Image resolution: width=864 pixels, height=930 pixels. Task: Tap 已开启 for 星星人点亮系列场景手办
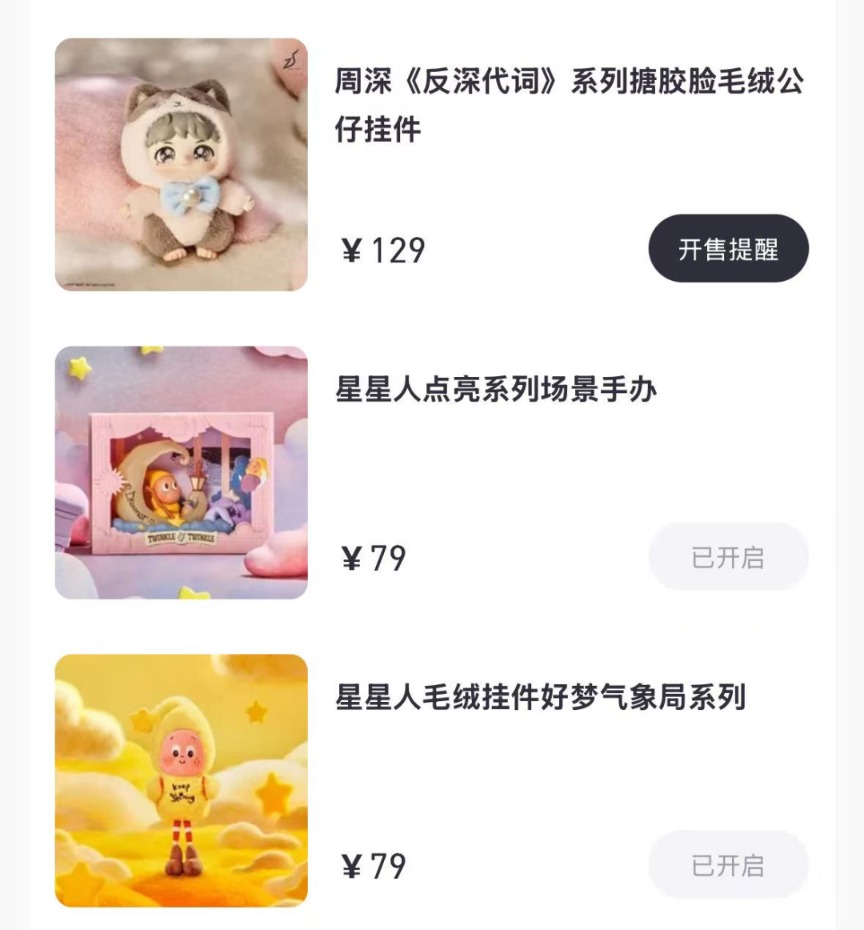pyautogui.click(x=728, y=557)
